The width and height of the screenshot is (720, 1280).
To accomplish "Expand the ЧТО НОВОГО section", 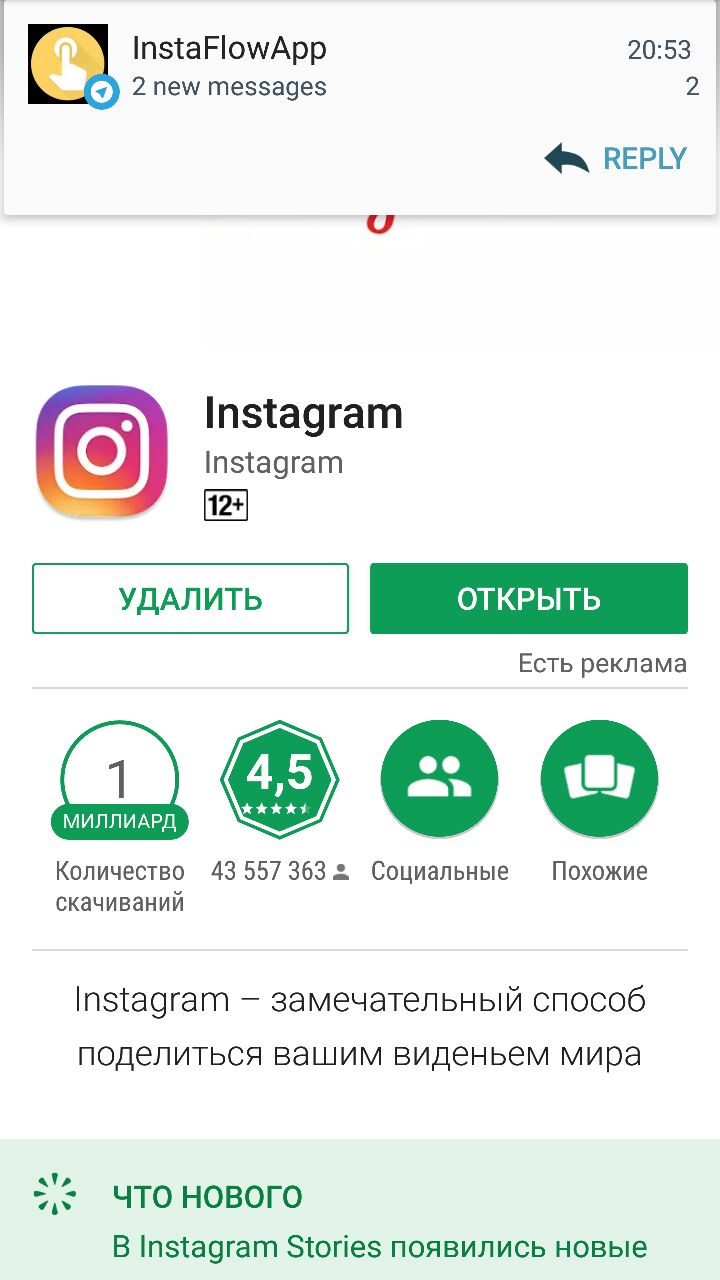I will (x=360, y=1210).
